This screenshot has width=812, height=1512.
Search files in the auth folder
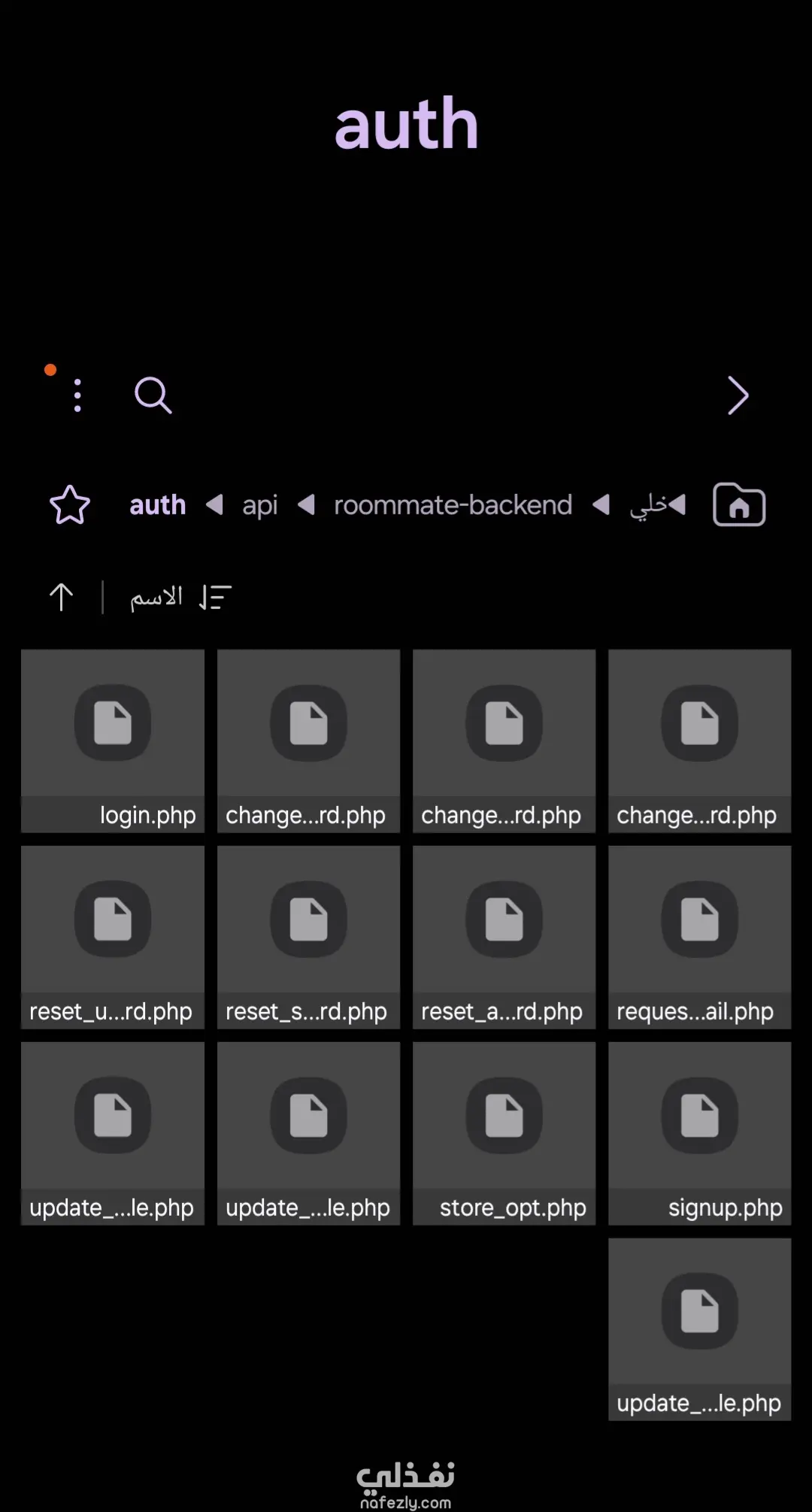tap(153, 395)
